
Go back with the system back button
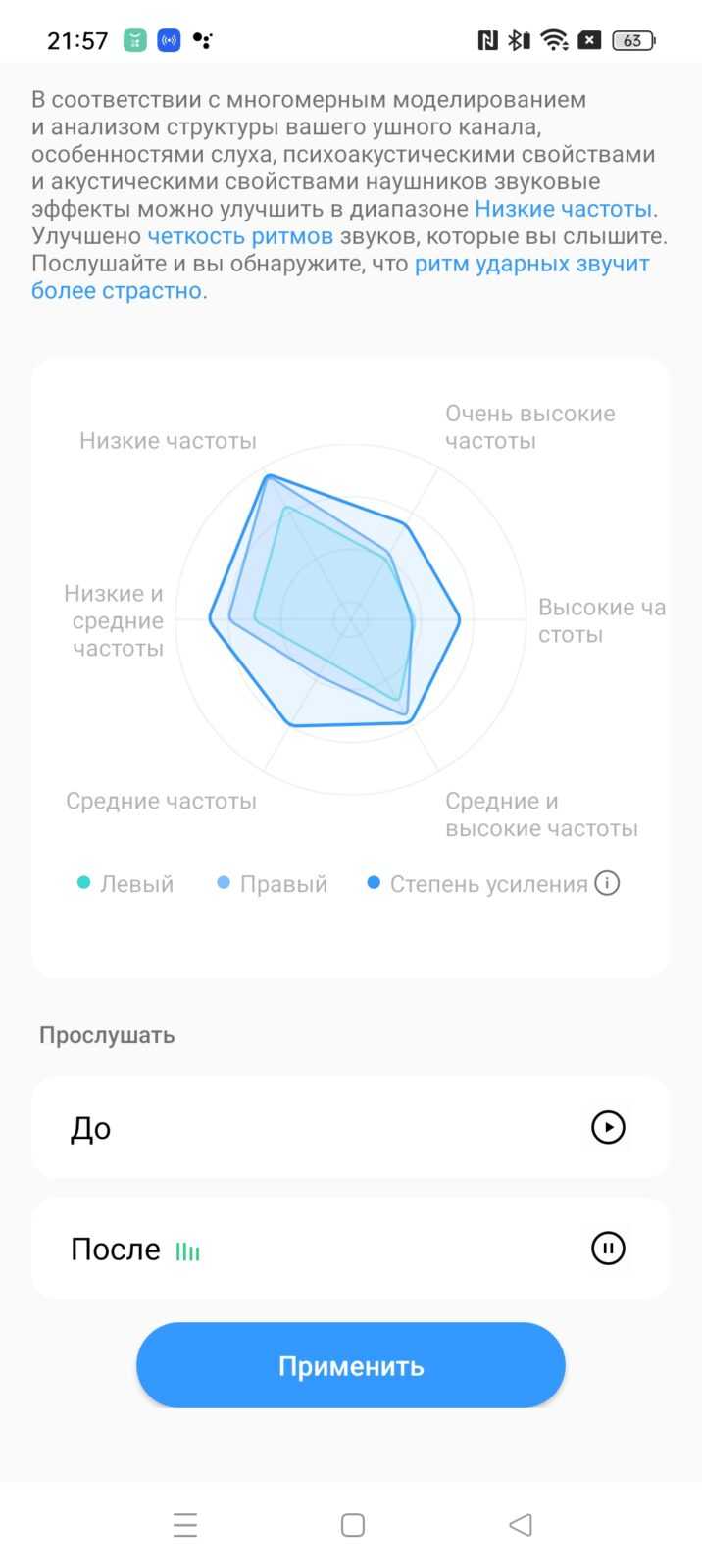(x=521, y=1525)
